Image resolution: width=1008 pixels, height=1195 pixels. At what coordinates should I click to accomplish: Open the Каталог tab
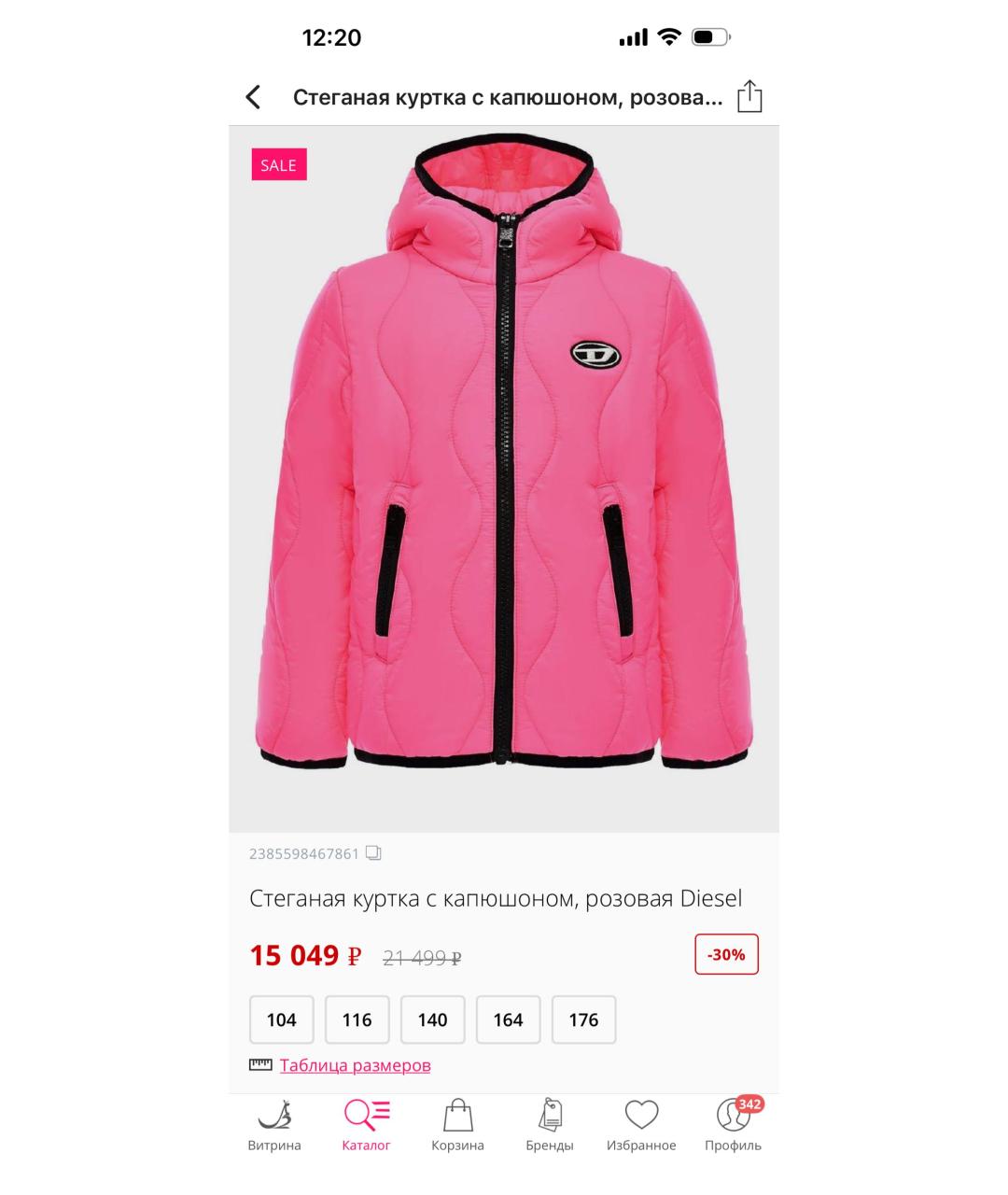366,1125
